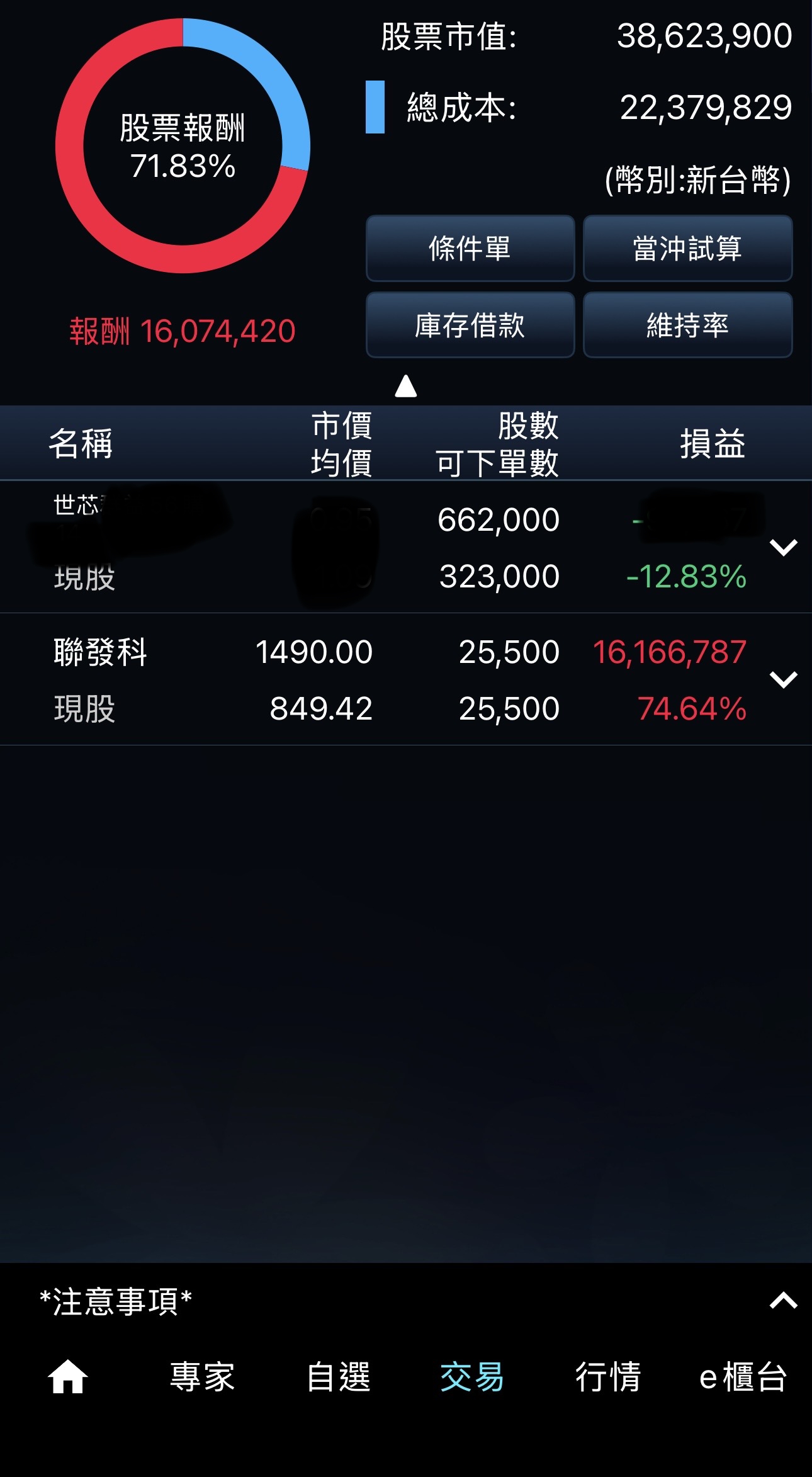
Task: Open 庫存借款 inventory loan
Action: 470,325
